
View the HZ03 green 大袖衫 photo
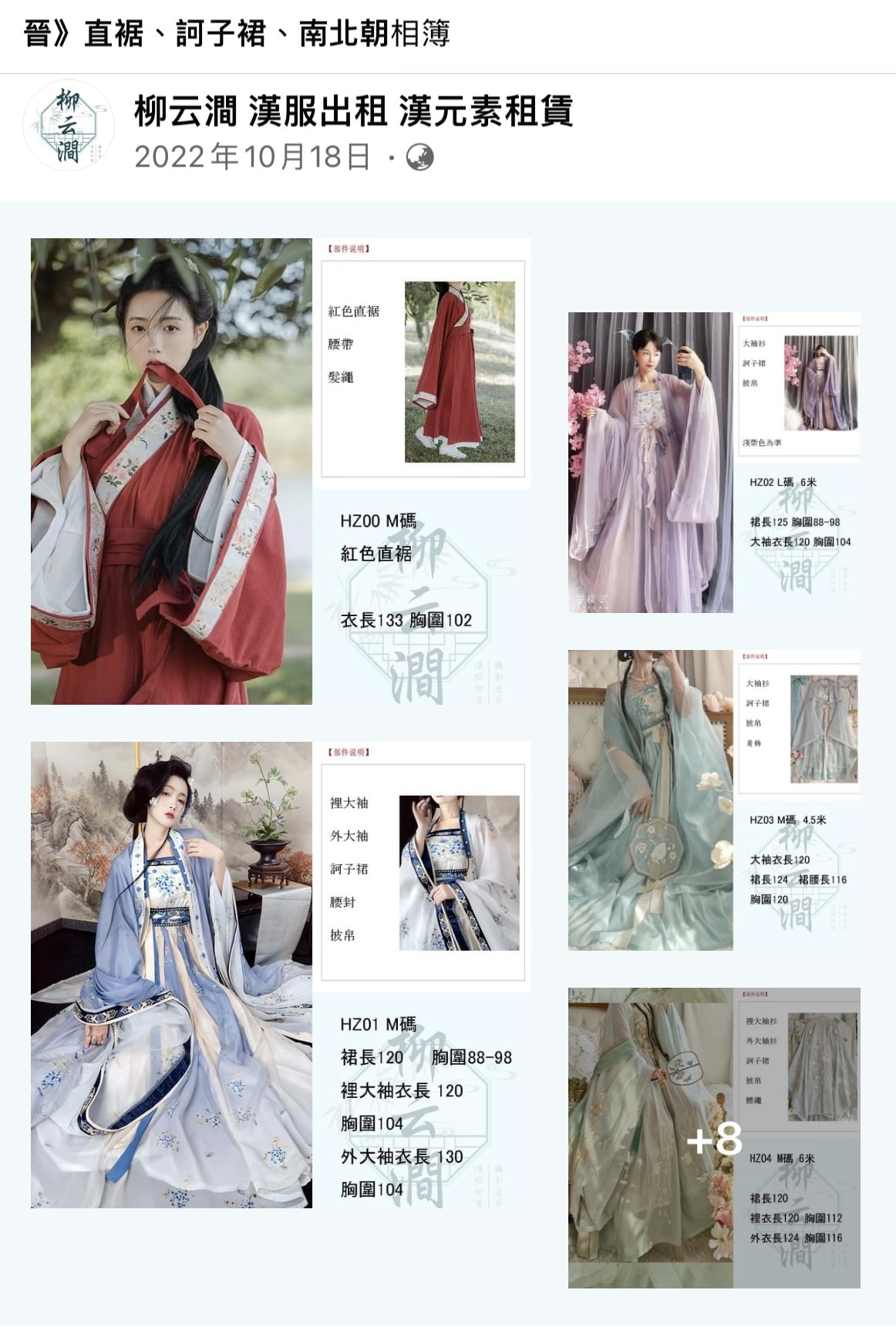714,800
